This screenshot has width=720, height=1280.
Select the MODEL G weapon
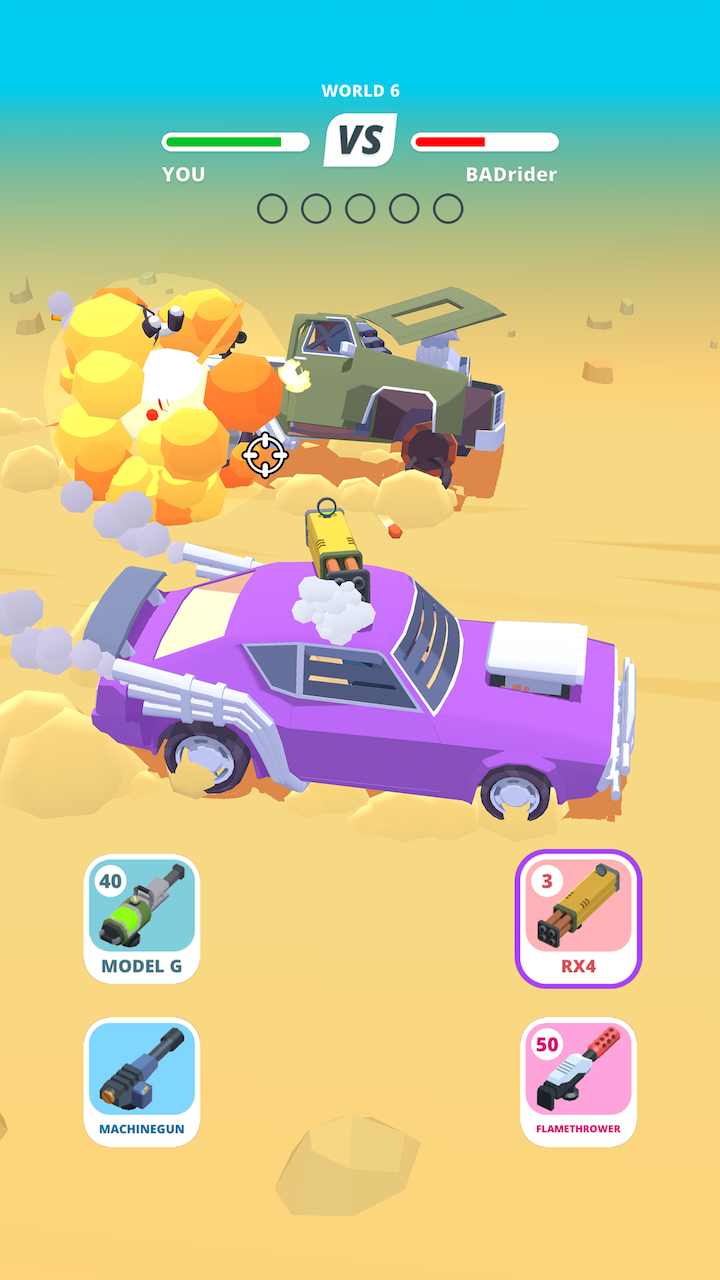pos(141,918)
